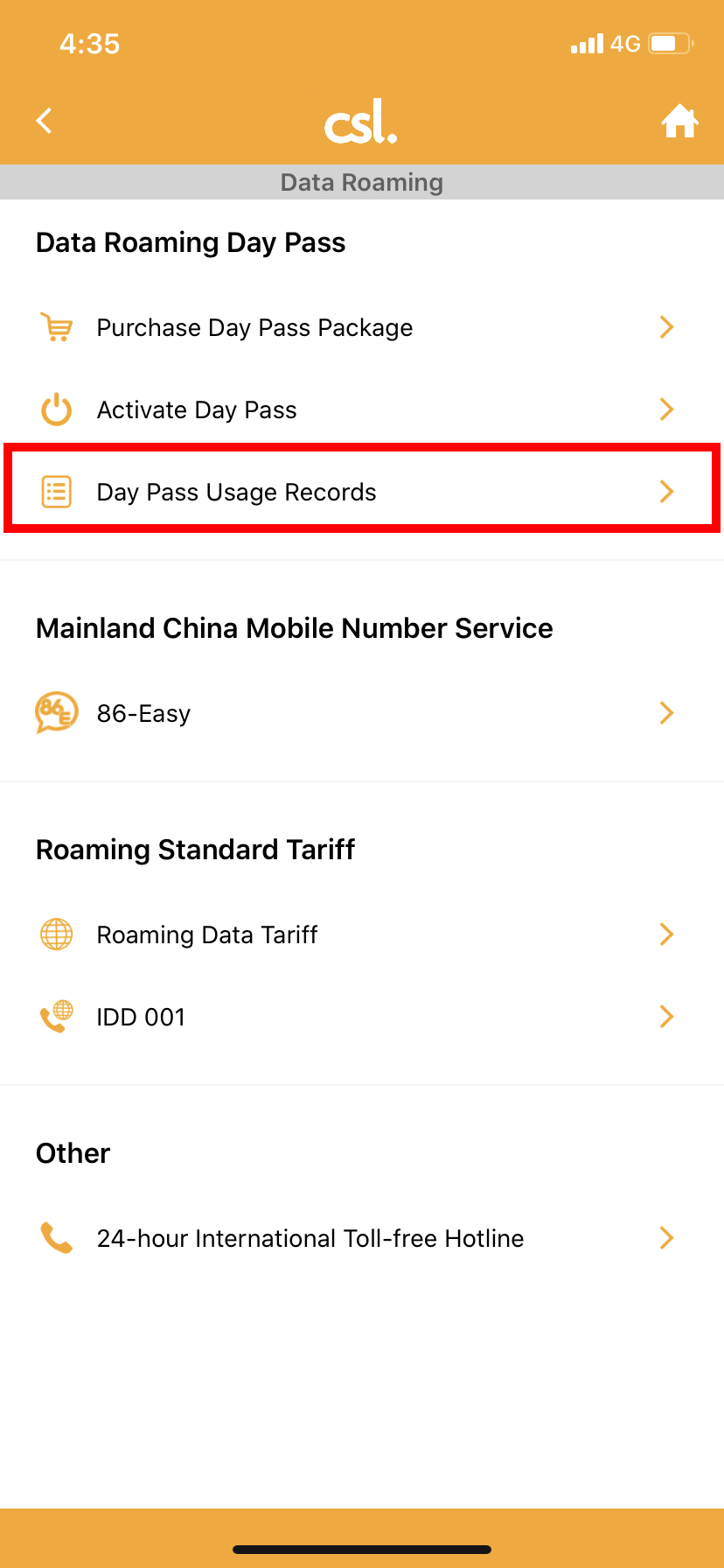Screen dimensions: 724x1568
Task: Open the 86-Easy service
Action: coord(362,713)
